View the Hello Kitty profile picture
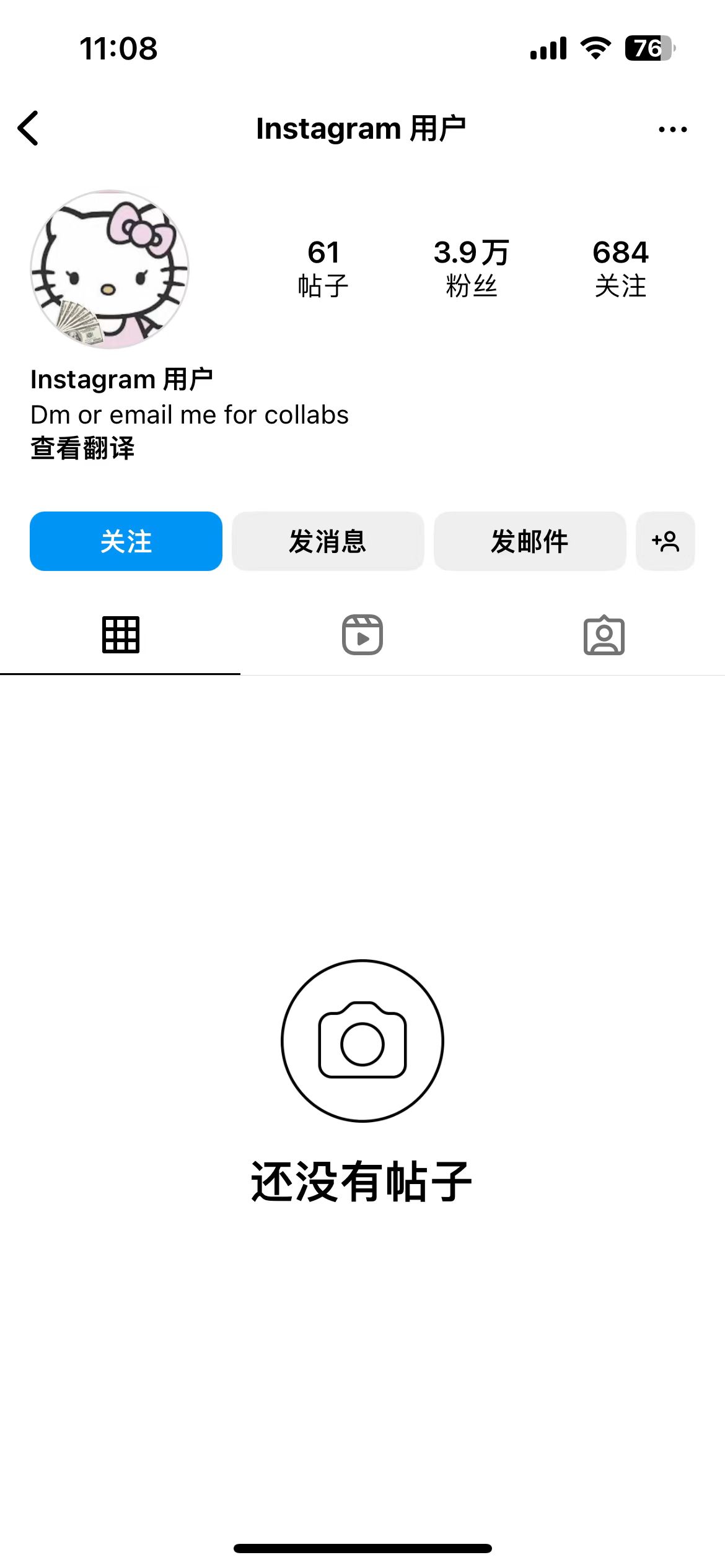Viewport: 725px width, 1568px height. point(110,269)
